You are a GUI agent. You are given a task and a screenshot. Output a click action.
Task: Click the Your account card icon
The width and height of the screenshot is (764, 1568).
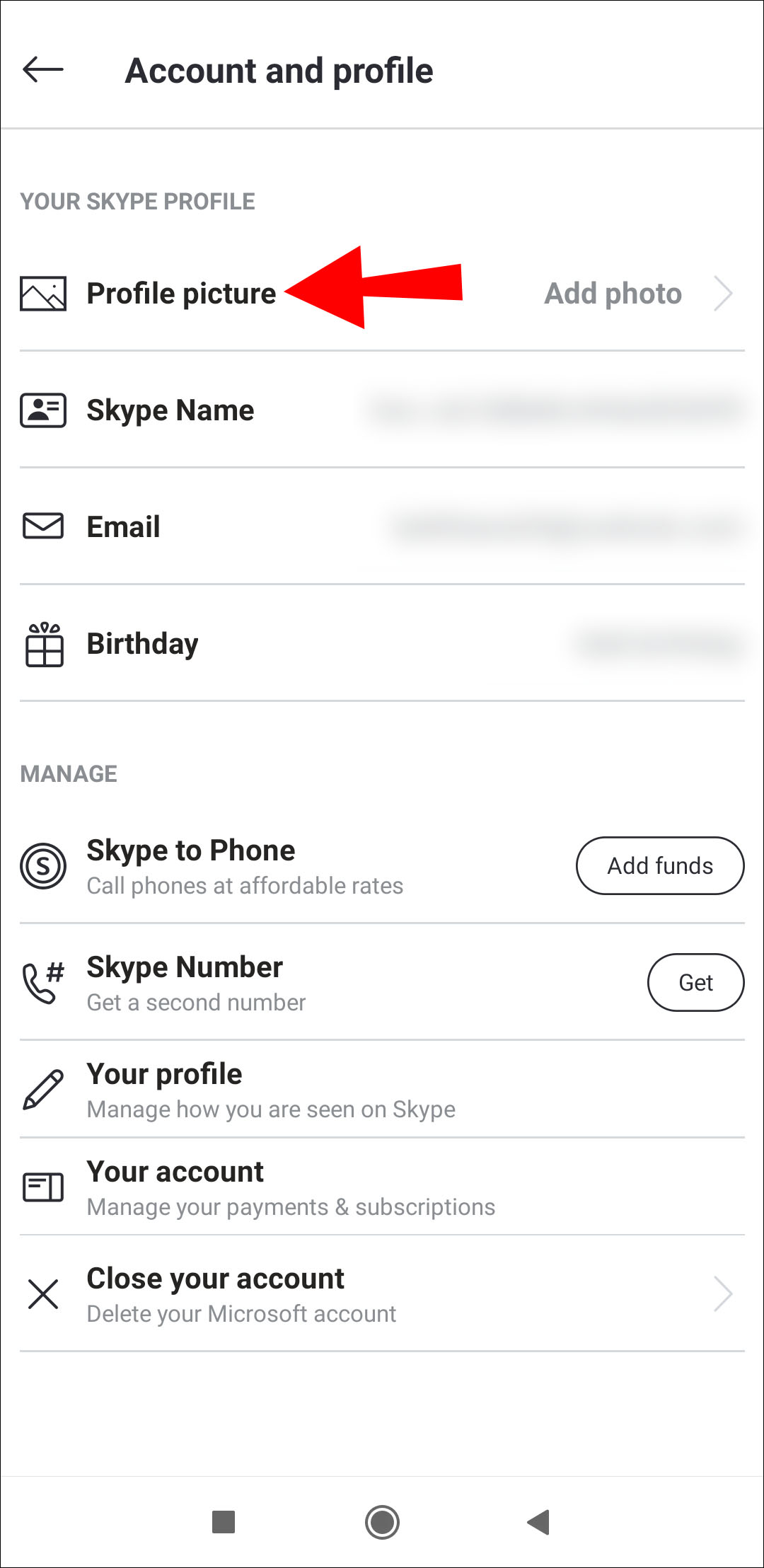click(41, 1187)
